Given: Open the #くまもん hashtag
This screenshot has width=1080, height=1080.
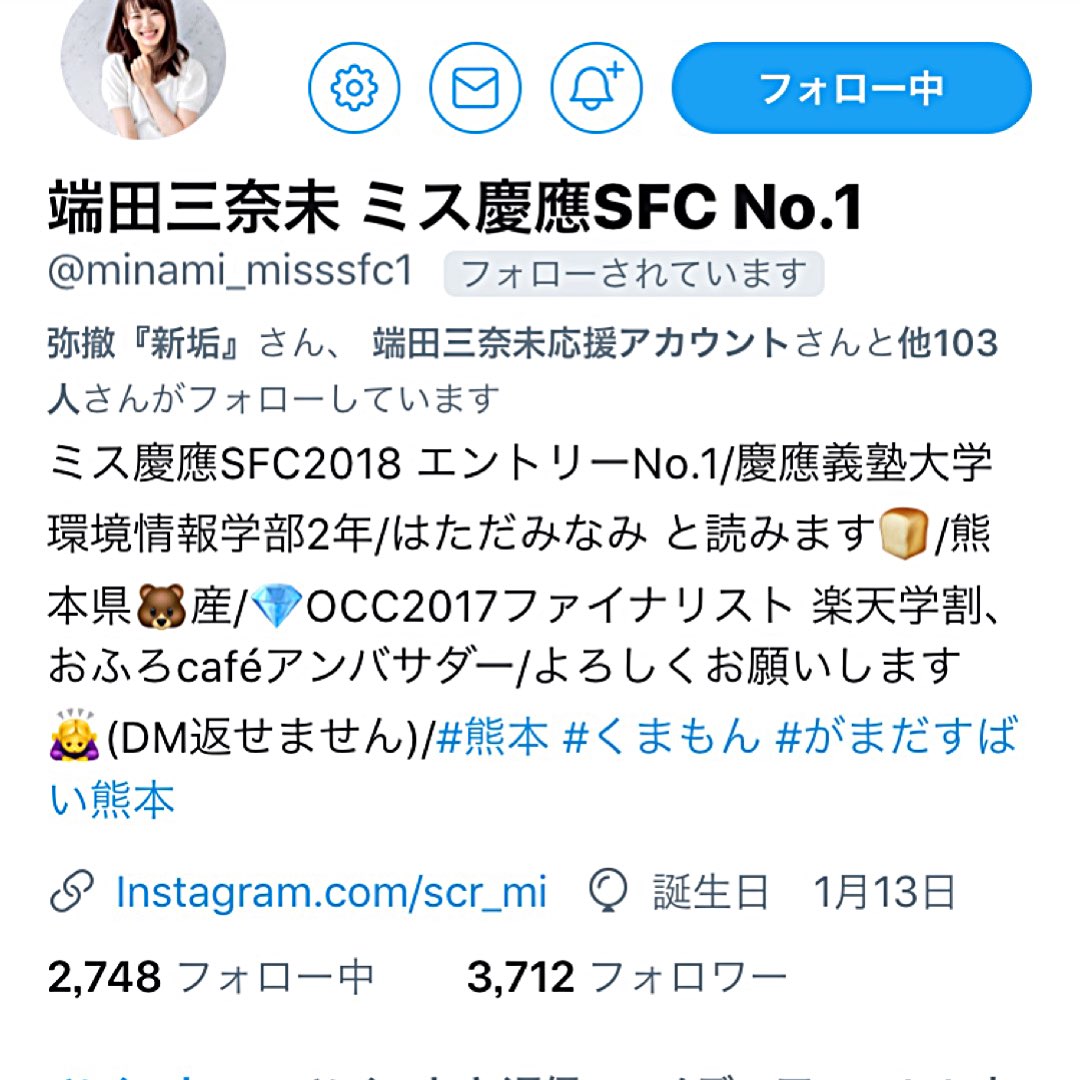Looking at the screenshot, I should (662, 739).
